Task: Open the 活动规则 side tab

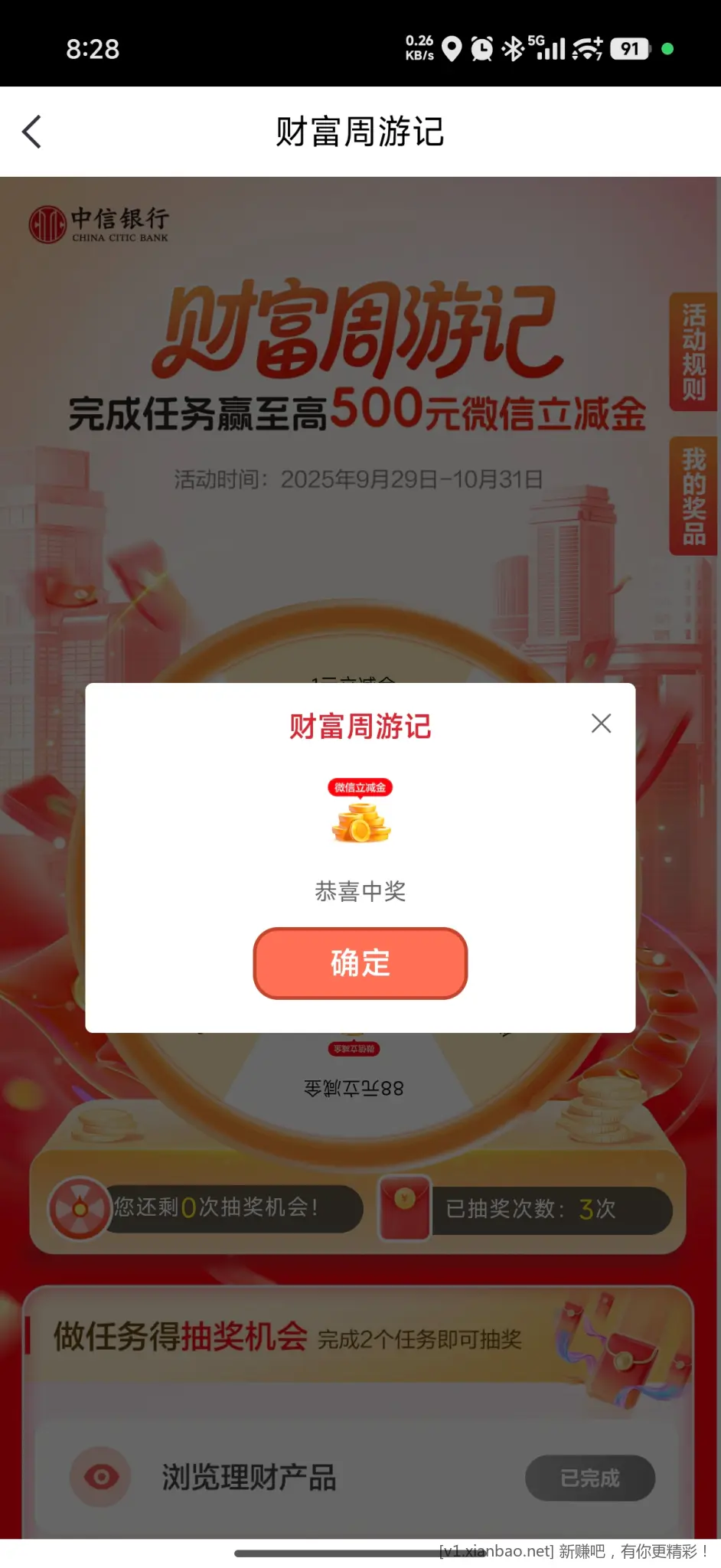Action: click(x=693, y=352)
